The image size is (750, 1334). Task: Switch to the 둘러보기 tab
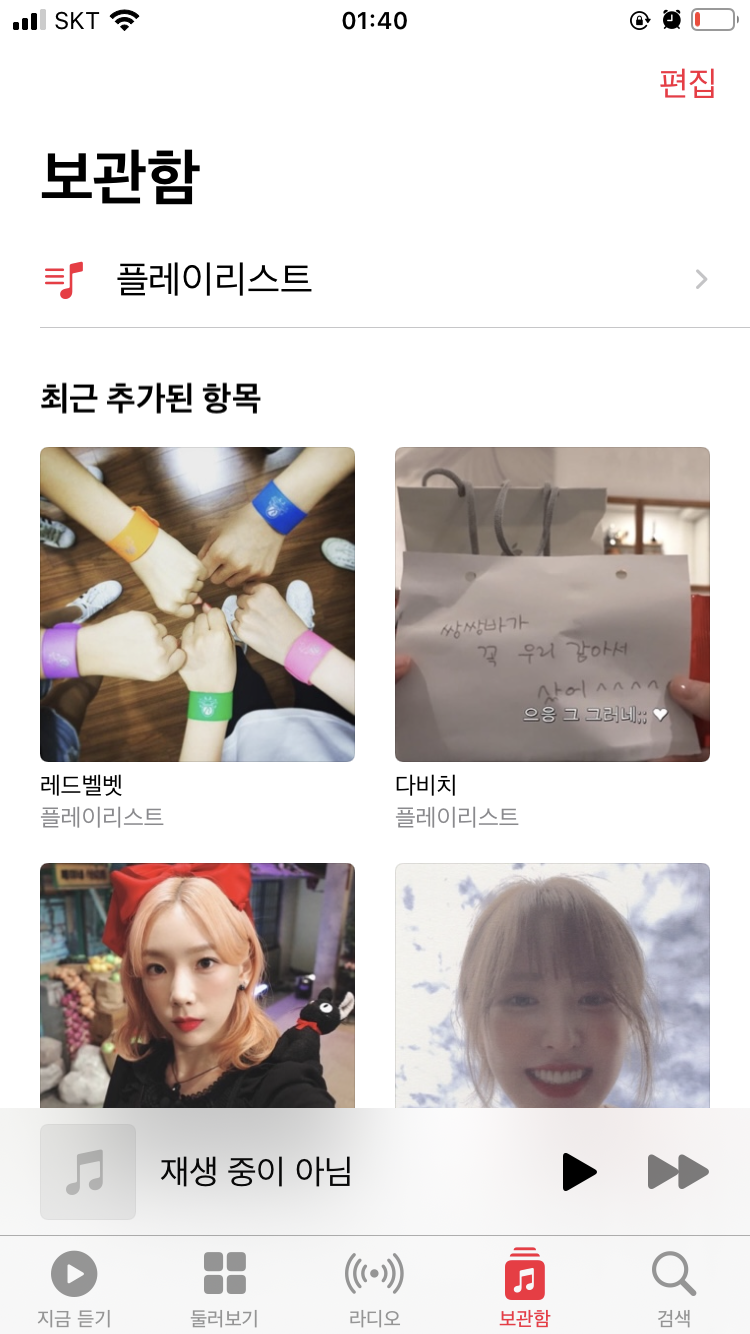pyautogui.click(x=224, y=1288)
